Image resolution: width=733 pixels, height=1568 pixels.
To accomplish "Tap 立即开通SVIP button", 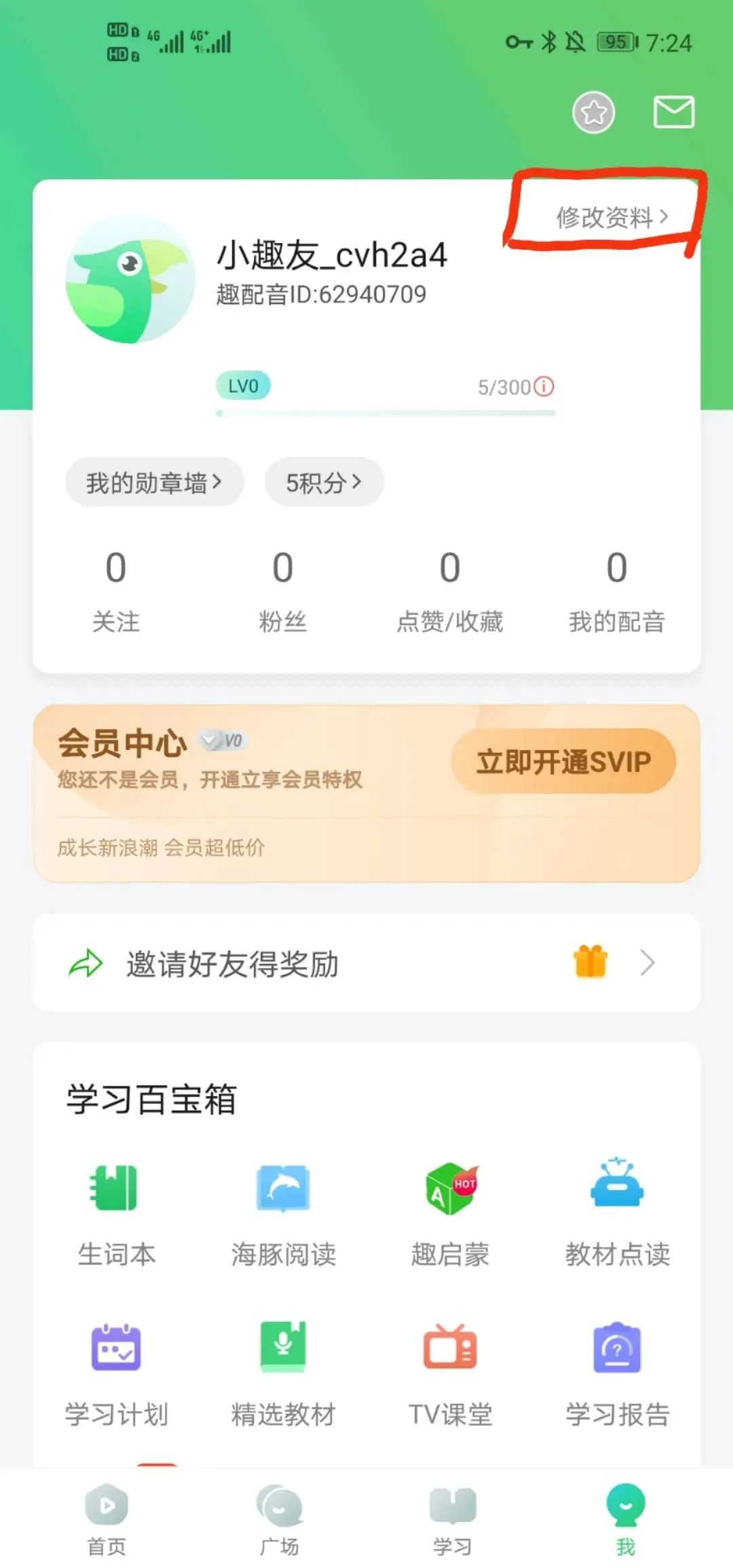I will [x=563, y=762].
